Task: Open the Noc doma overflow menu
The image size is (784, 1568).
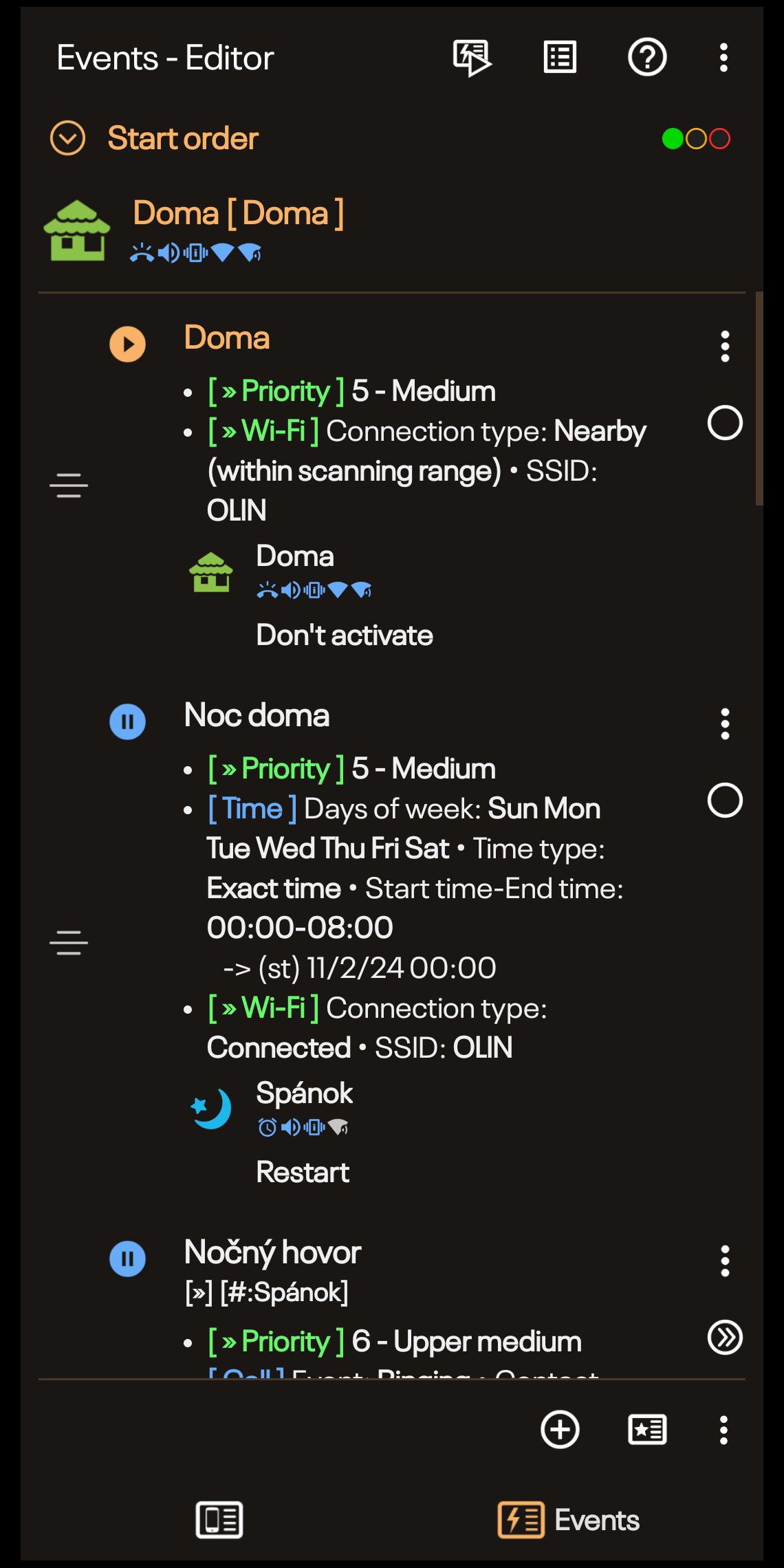Action: [724, 723]
